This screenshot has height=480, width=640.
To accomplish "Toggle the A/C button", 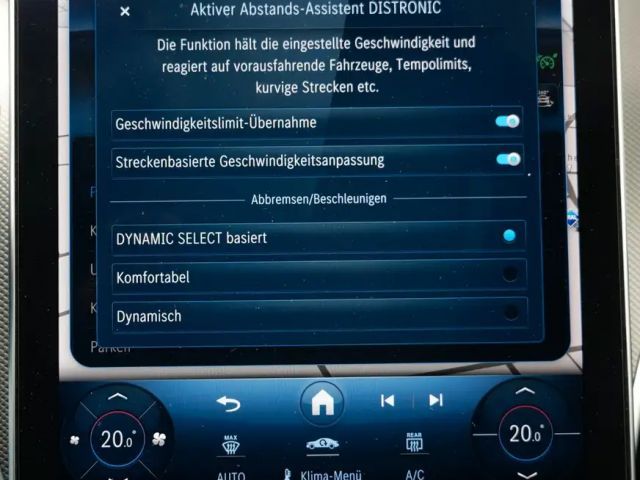I will click(415, 474).
